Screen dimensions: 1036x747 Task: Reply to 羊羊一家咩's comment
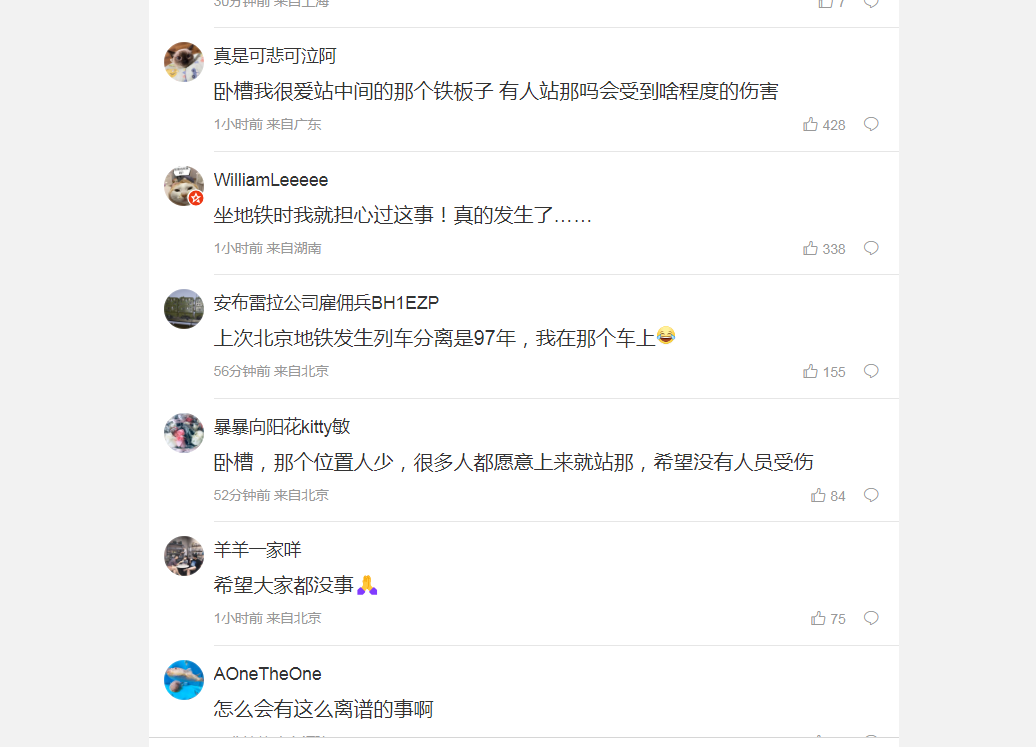871,618
